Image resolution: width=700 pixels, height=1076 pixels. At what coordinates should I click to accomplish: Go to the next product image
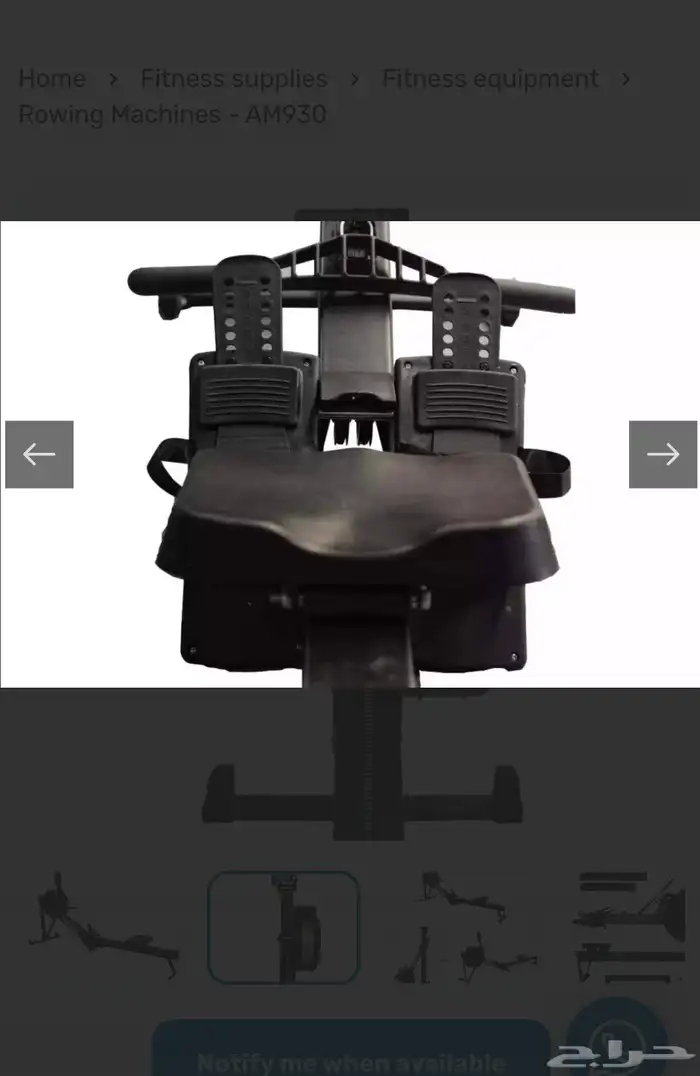click(663, 454)
